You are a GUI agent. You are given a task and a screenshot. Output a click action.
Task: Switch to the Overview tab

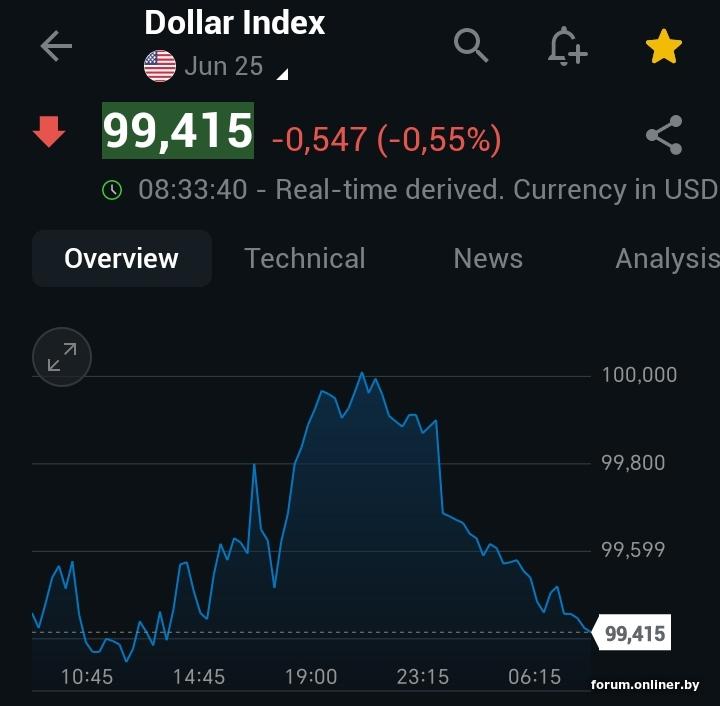[121, 258]
